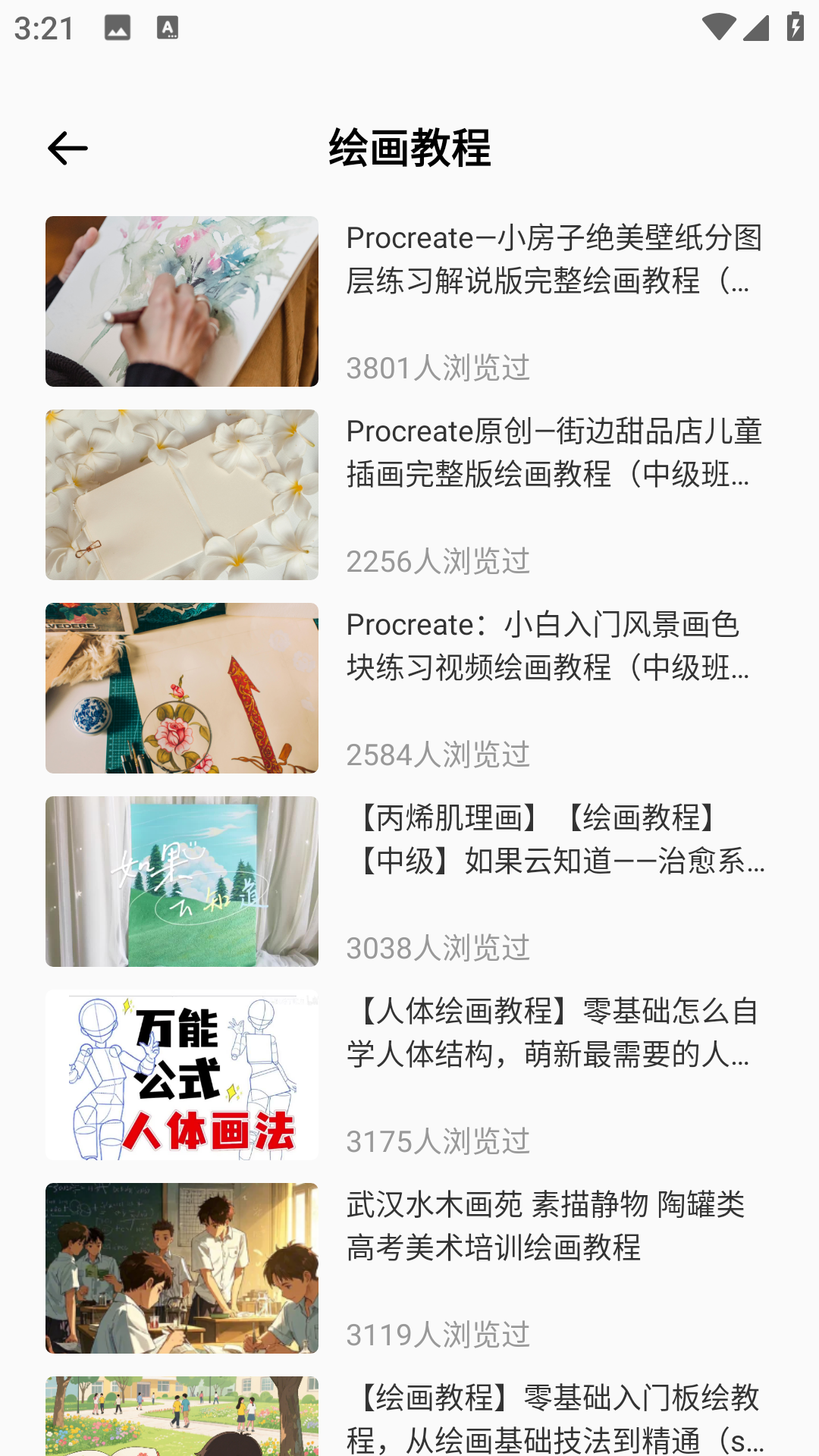The image size is (819, 1456).
Task: Open the Procreate 街边甜品店儿童插画 tutorial
Action: (x=555, y=455)
